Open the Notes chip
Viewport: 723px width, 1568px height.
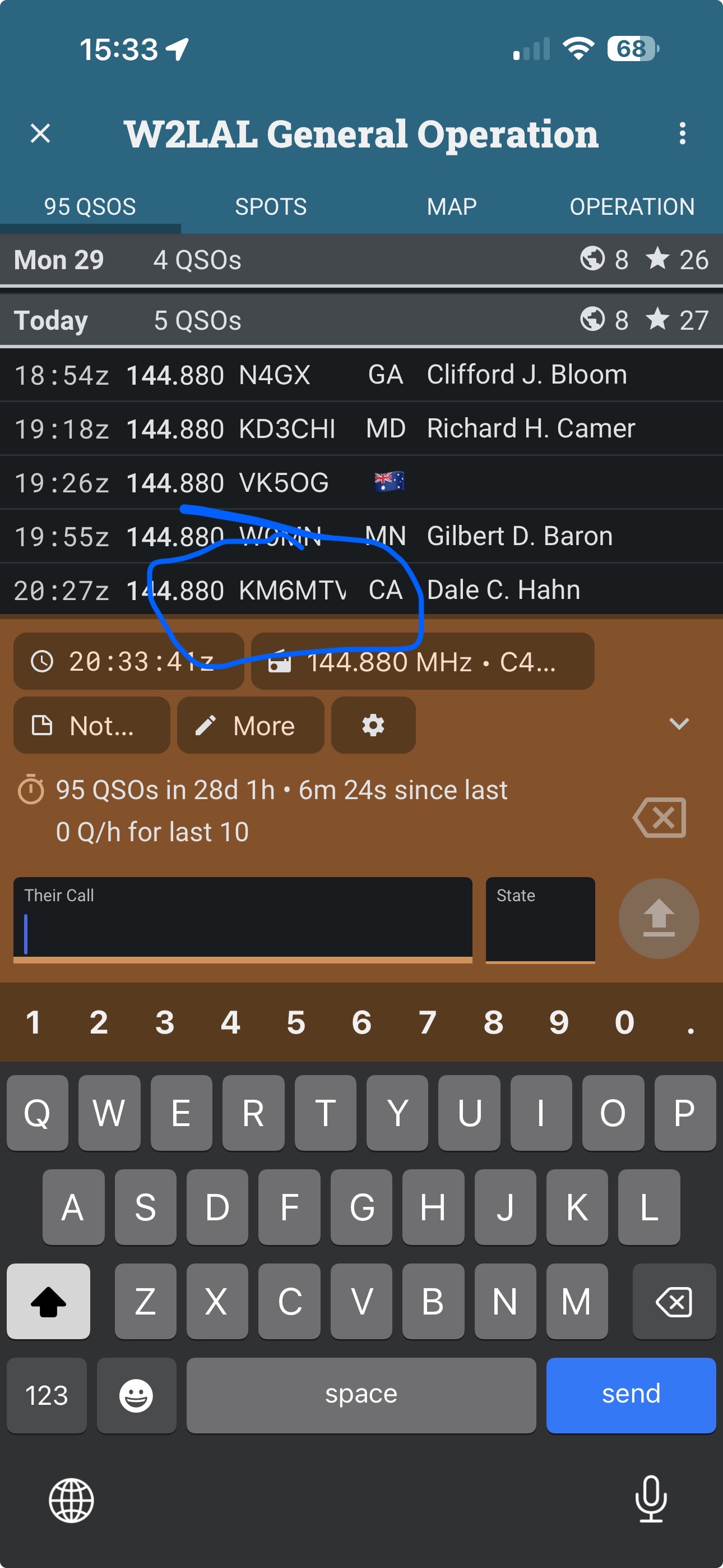91,725
